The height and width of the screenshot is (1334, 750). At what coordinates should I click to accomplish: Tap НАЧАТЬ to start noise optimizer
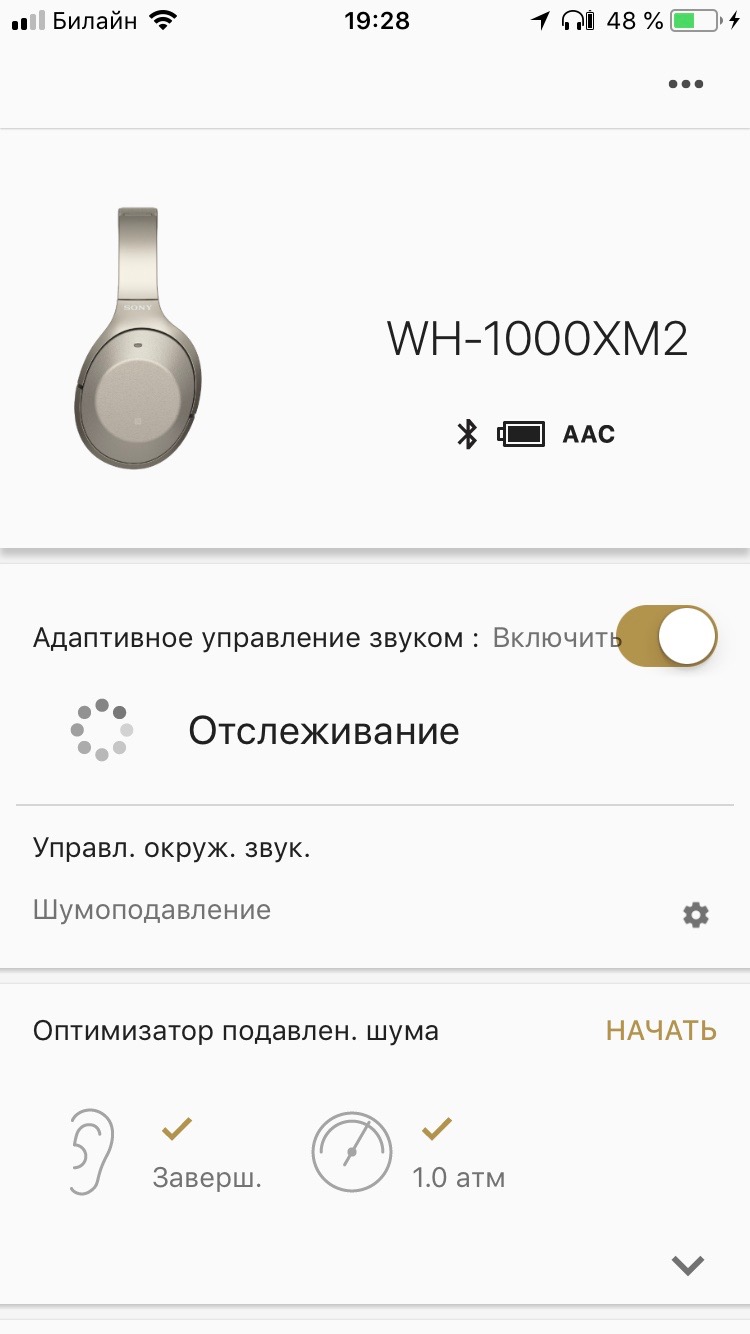pos(661,1031)
